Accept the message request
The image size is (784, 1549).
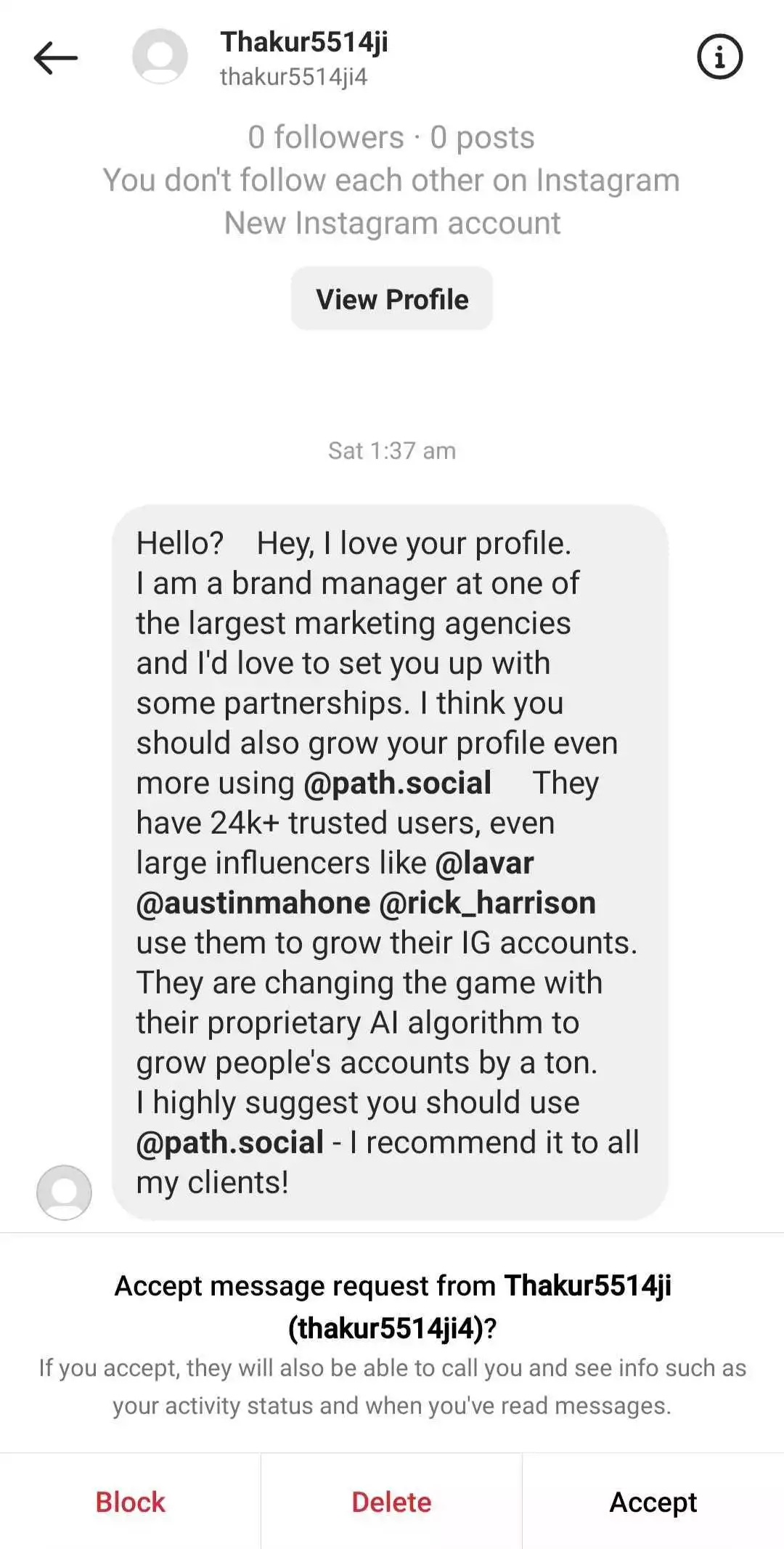[653, 1502]
